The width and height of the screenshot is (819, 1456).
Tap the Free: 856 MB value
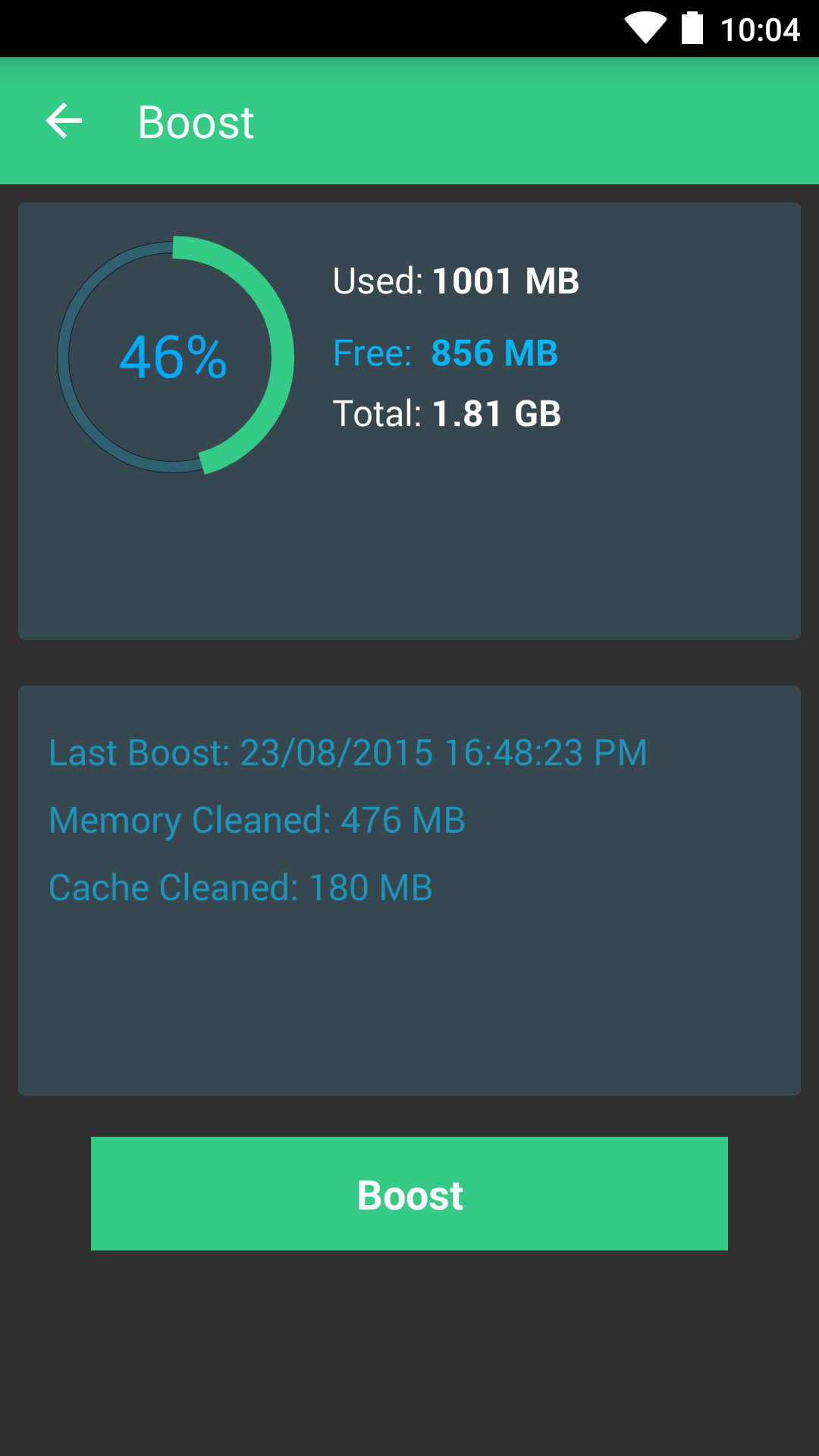446,353
